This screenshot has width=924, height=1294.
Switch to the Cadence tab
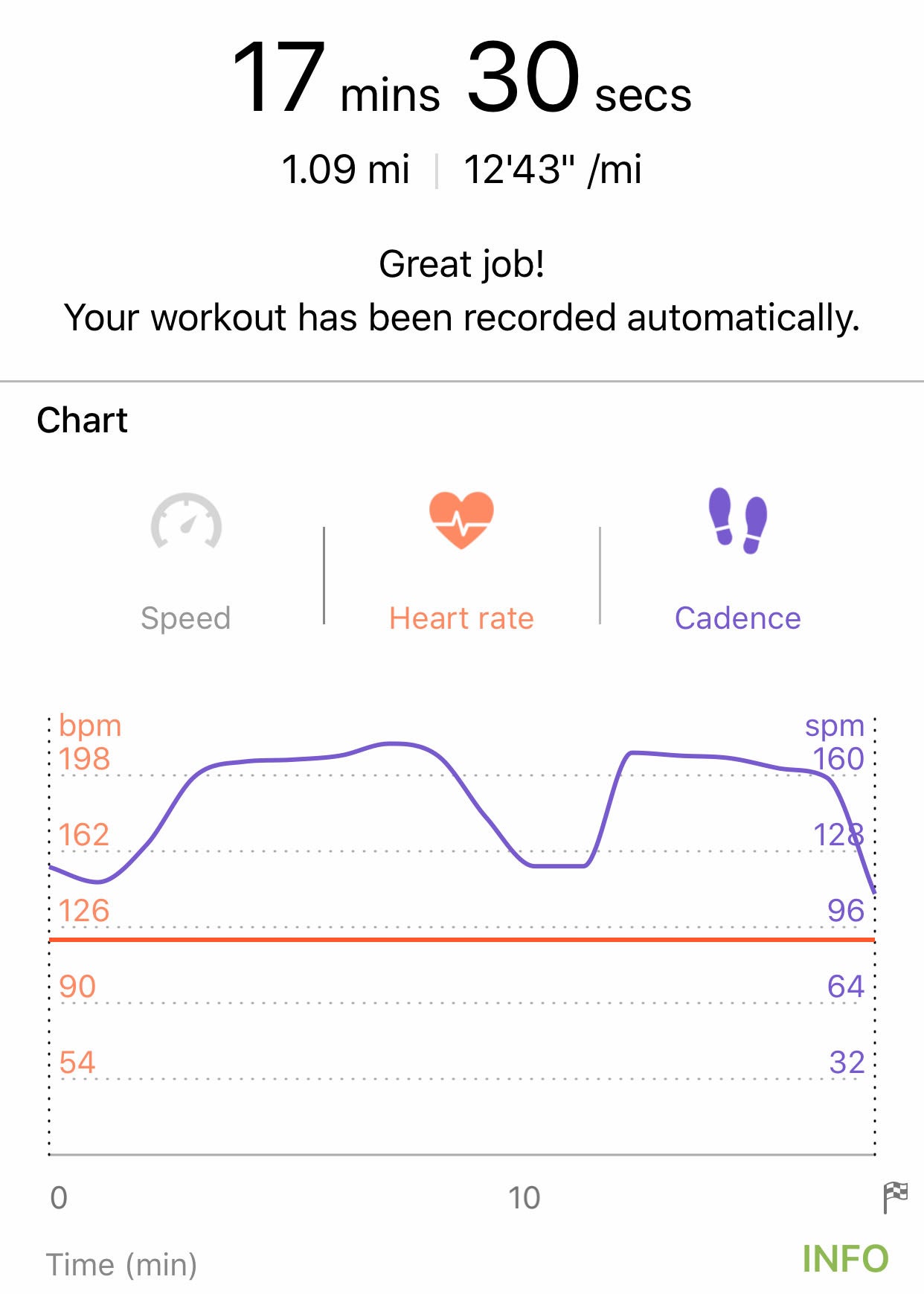pyautogui.click(x=739, y=618)
